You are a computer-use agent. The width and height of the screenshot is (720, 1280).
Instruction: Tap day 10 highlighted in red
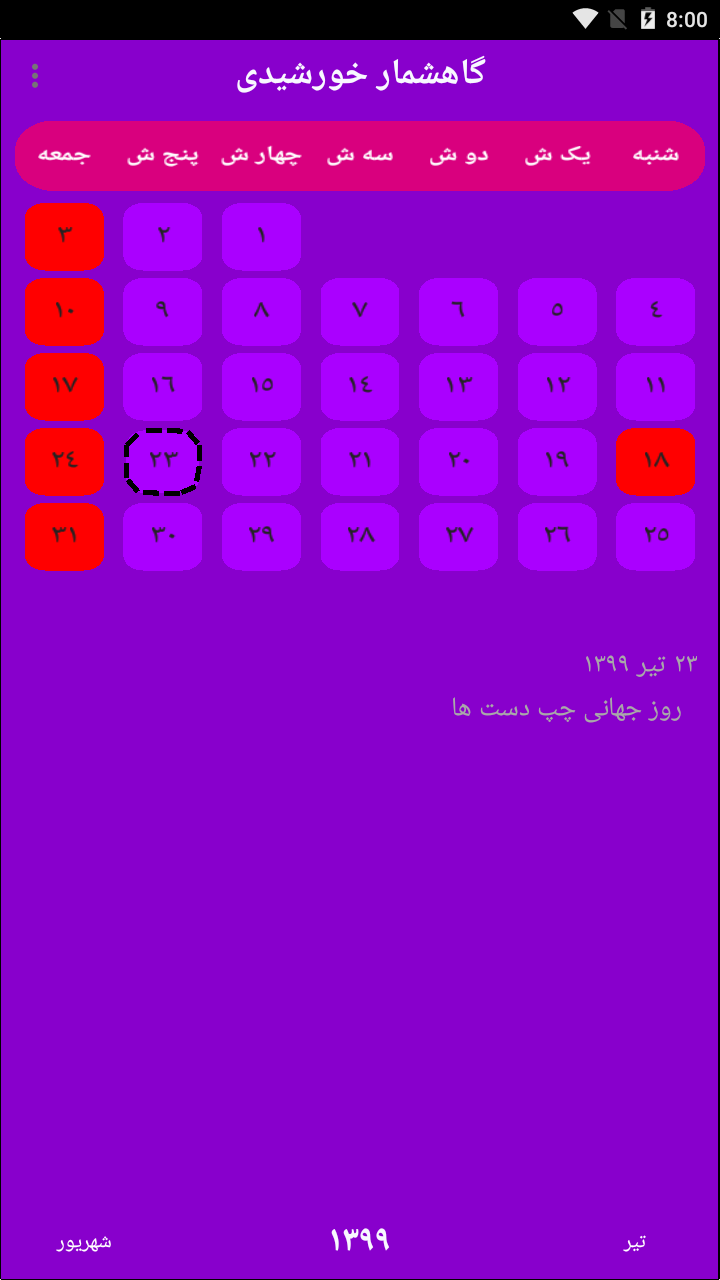(65, 311)
